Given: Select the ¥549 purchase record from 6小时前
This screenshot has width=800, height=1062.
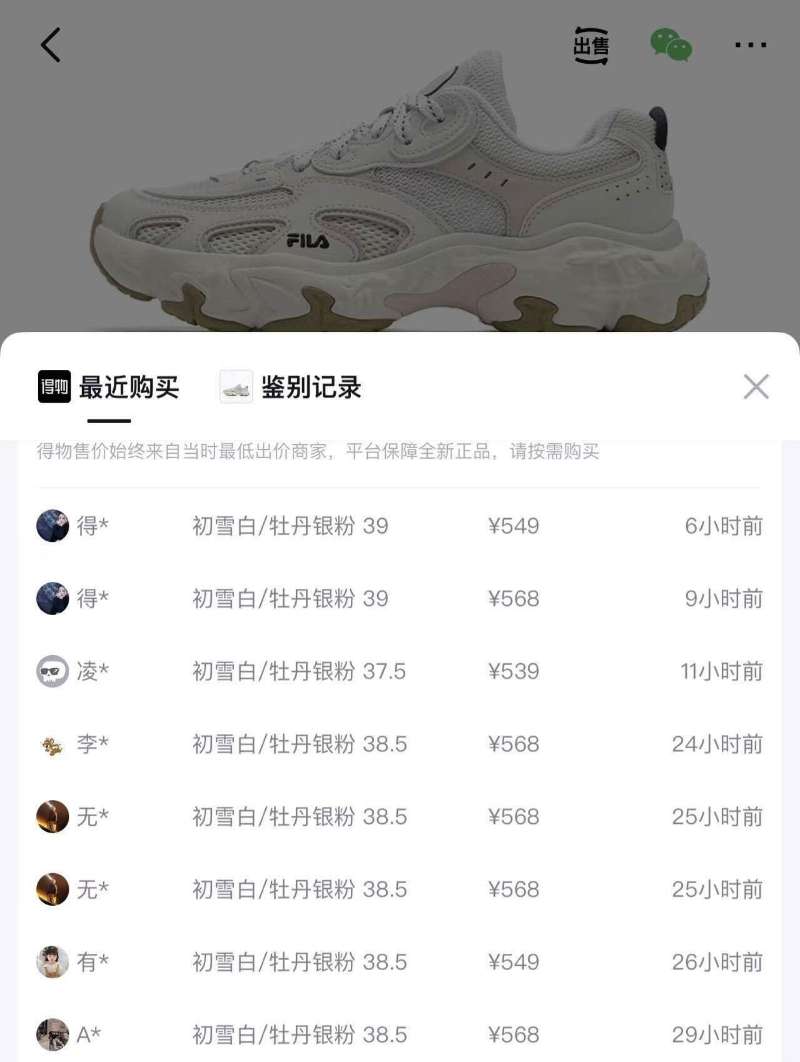Looking at the screenshot, I should click(x=400, y=525).
